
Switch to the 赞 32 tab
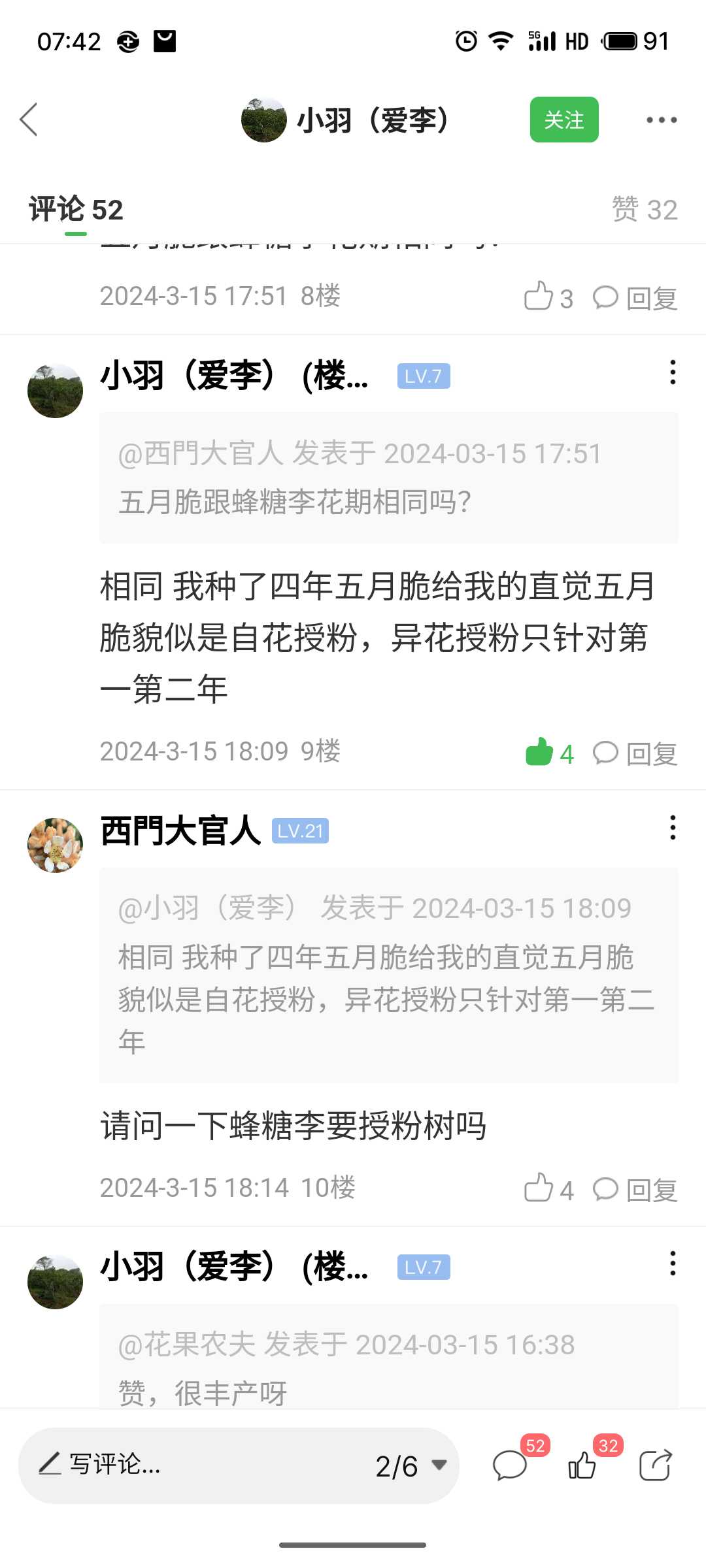(x=645, y=210)
